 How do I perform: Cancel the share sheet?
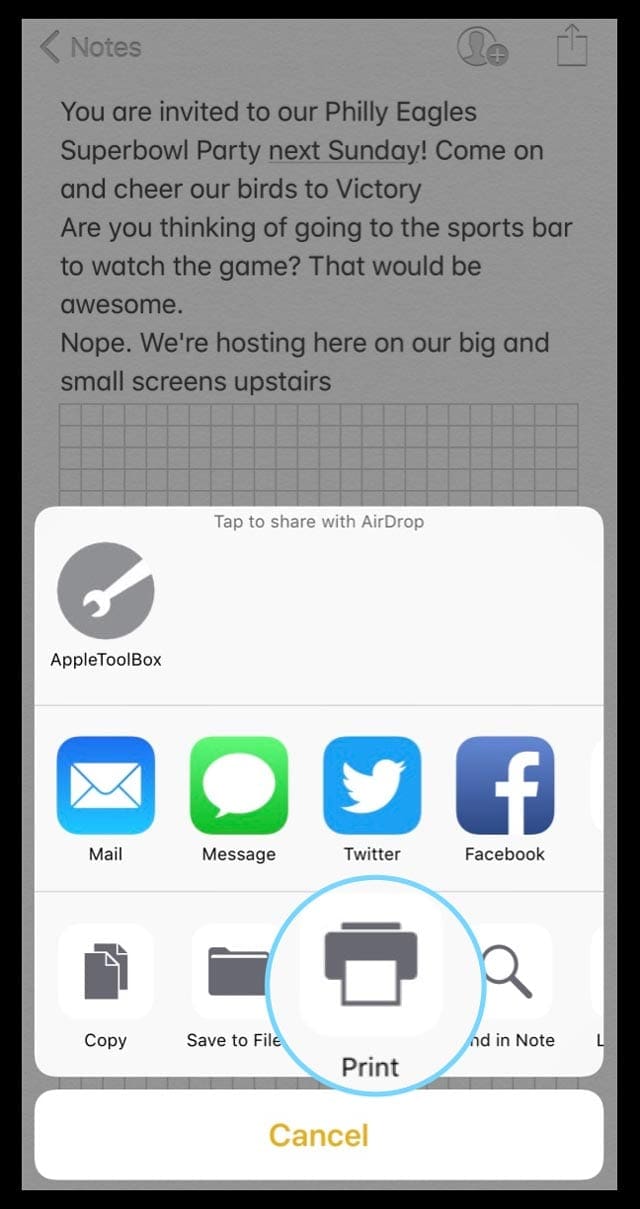click(319, 1135)
